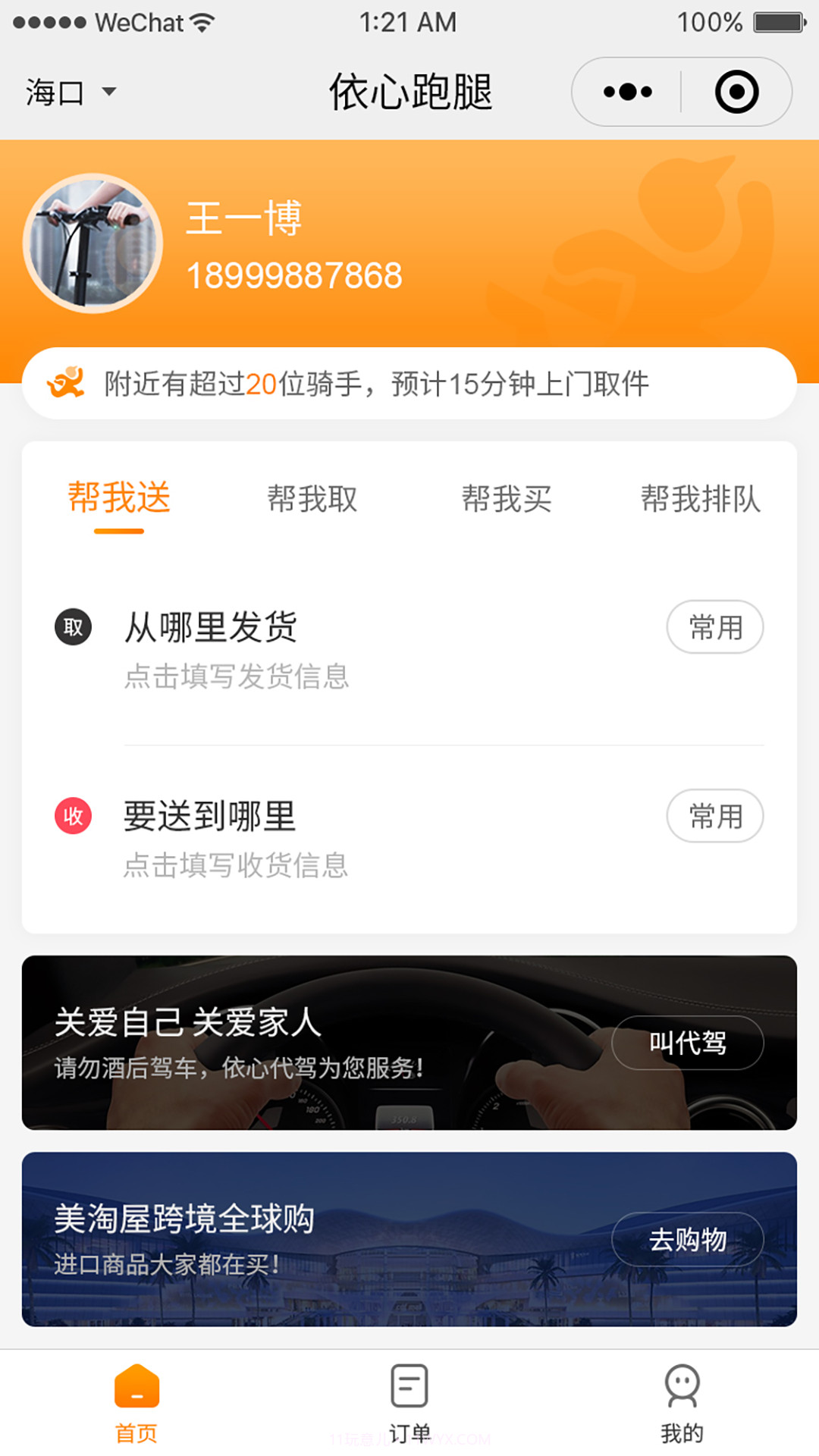Tap the rider icon in the notification bar
The height and width of the screenshot is (1456, 819).
[x=67, y=384]
